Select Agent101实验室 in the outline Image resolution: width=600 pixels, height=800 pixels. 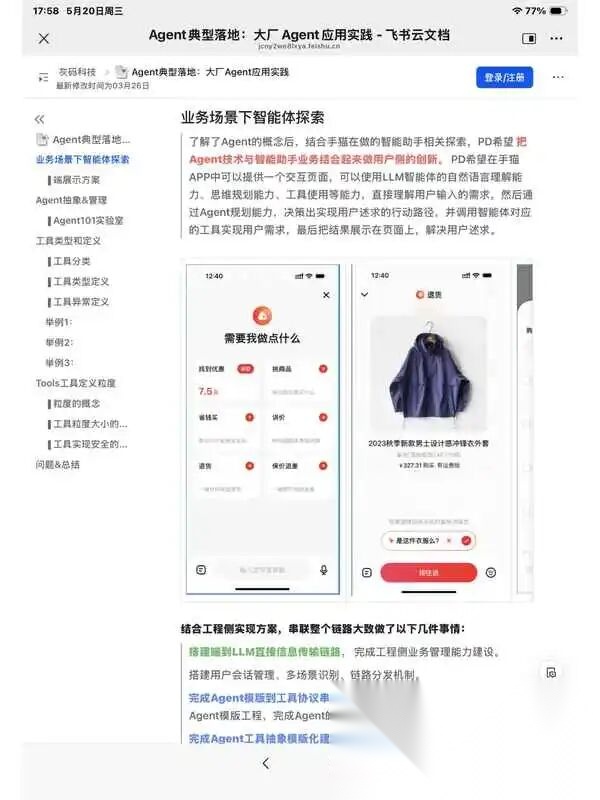click(x=88, y=220)
